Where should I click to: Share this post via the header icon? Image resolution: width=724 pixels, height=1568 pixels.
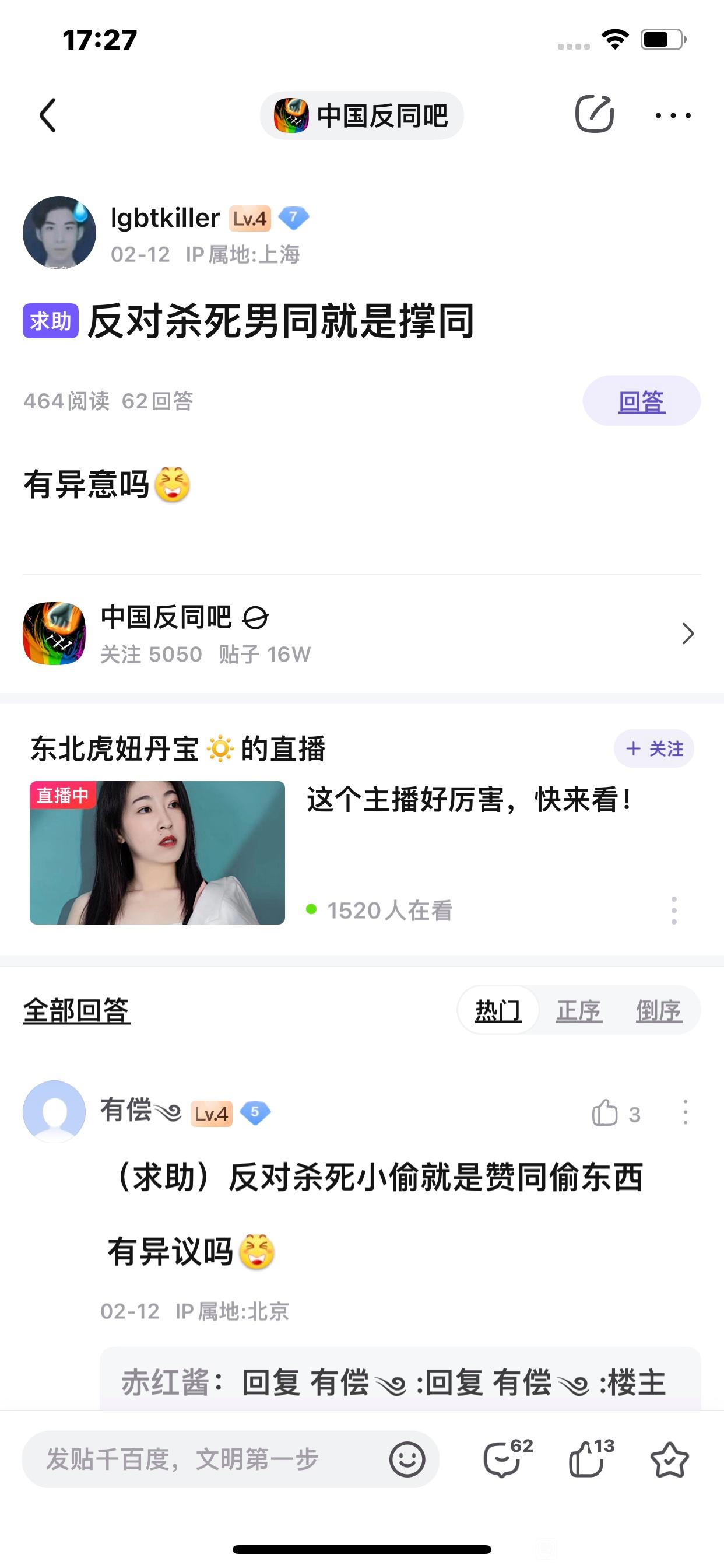(594, 114)
